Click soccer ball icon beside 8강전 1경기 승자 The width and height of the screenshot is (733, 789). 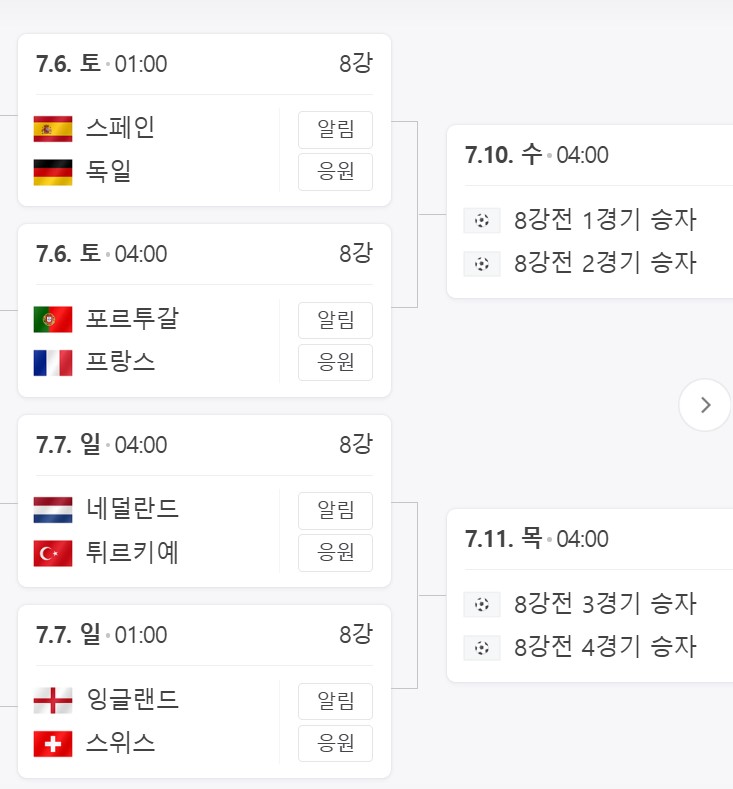(481, 220)
